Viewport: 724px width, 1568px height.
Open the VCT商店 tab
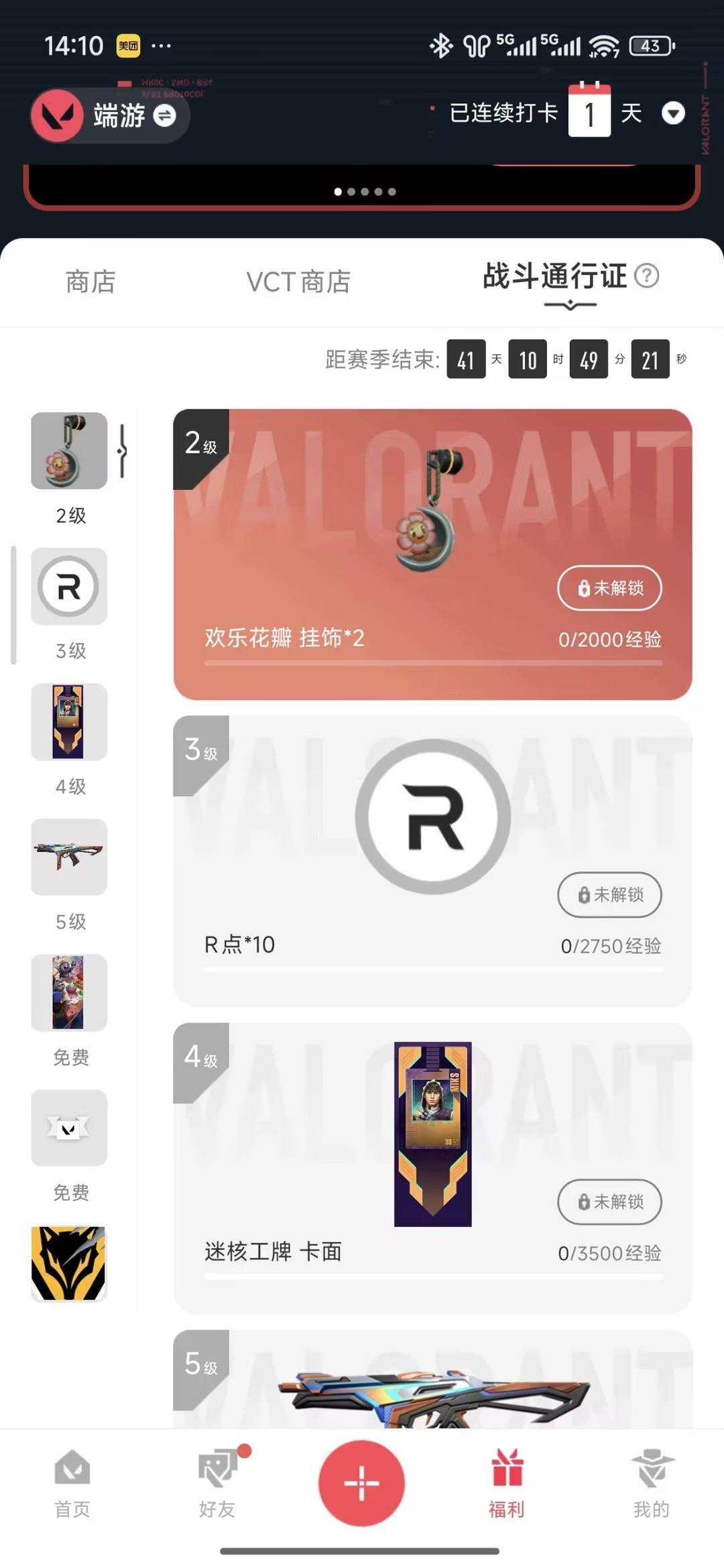click(298, 282)
